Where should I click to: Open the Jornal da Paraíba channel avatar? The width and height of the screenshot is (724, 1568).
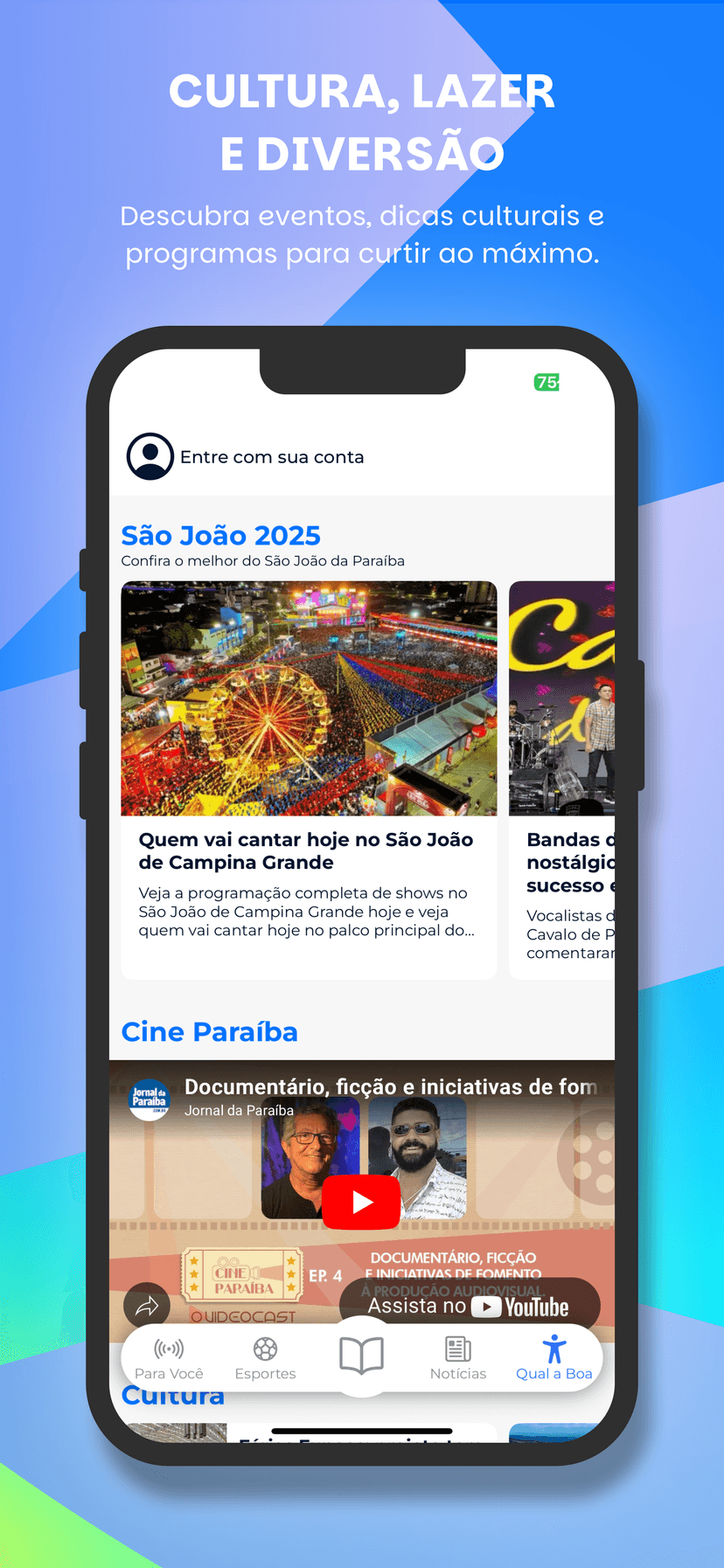tap(150, 1099)
